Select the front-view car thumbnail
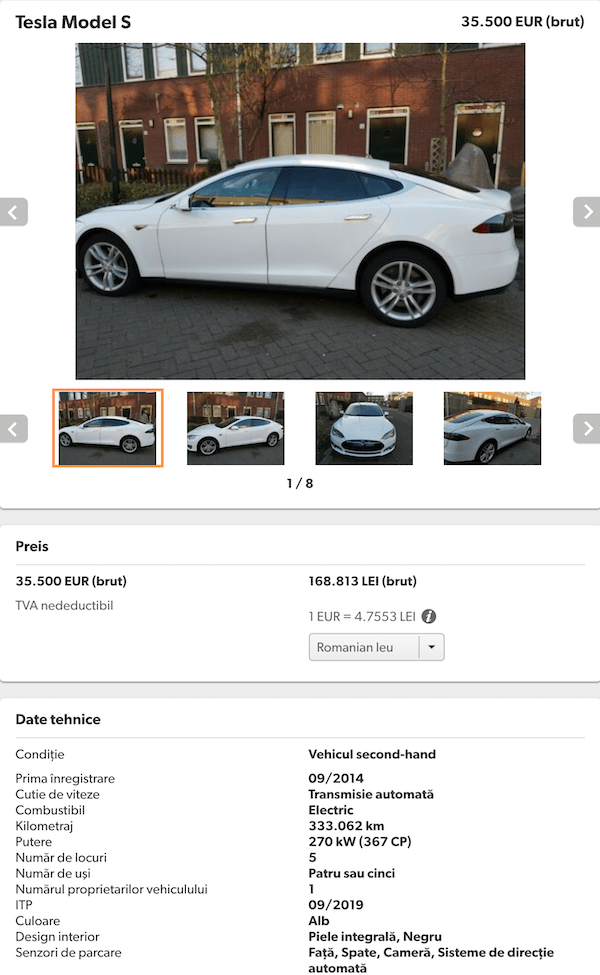This screenshot has width=600, height=975. click(x=364, y=428)
